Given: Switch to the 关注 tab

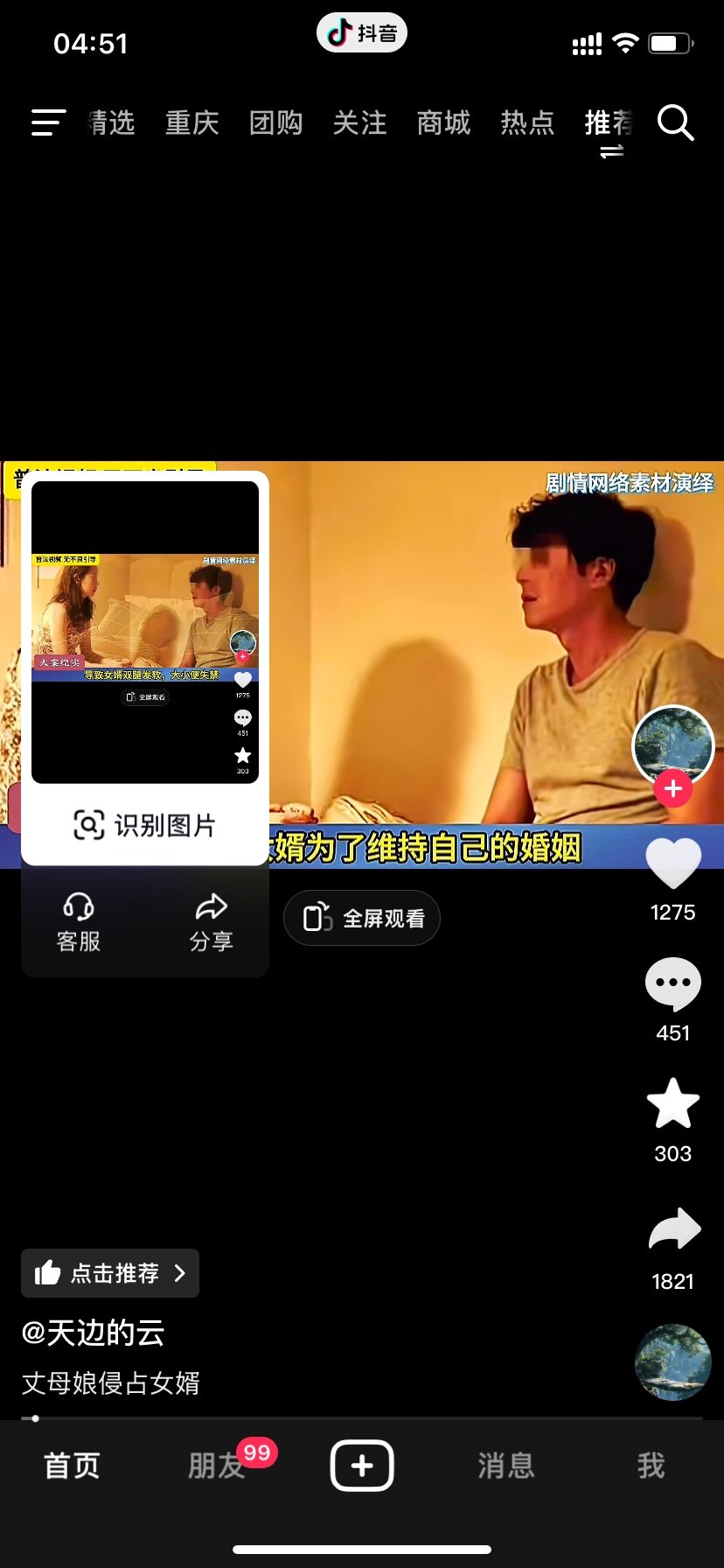Looking at the screenshot, I should (359, 123).
